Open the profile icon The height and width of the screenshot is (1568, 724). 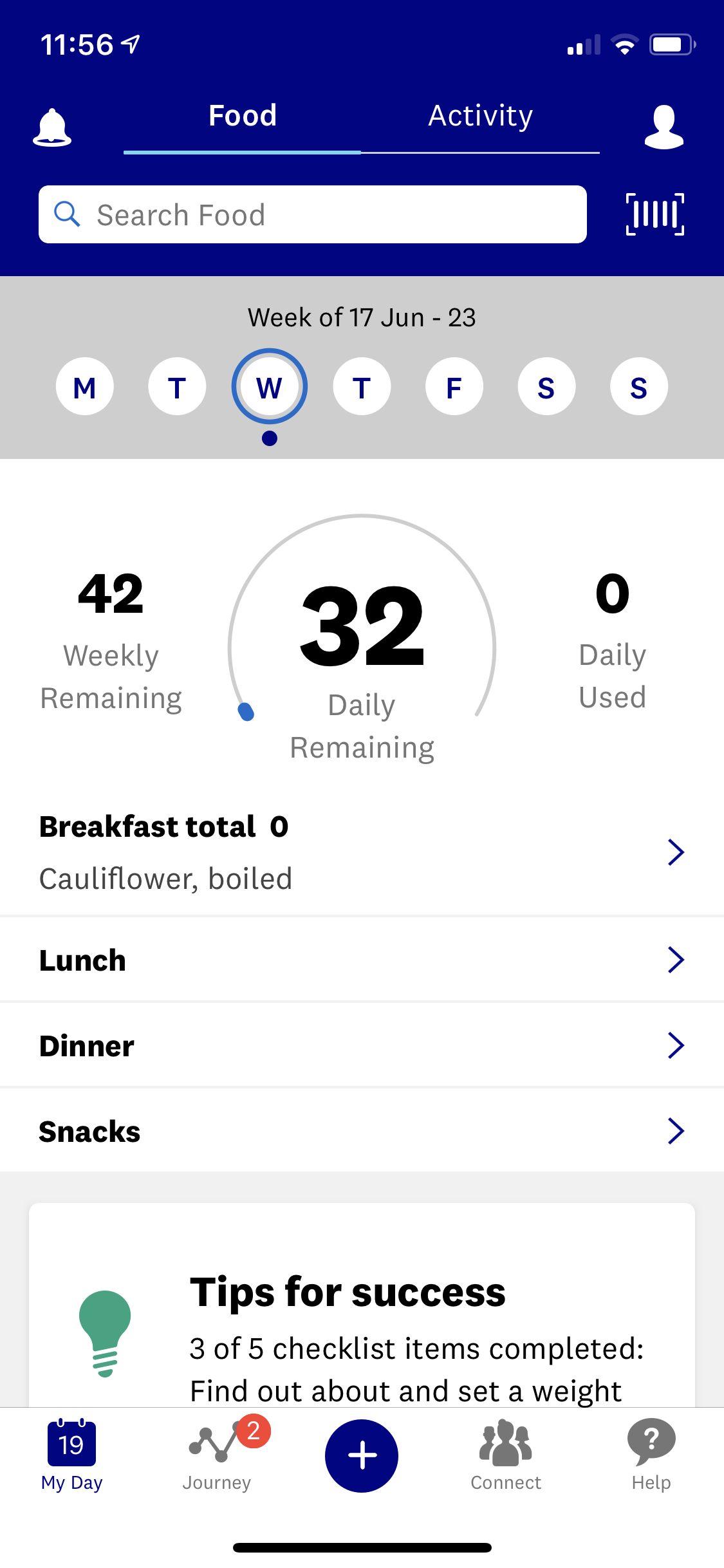(x=664, y=127)
